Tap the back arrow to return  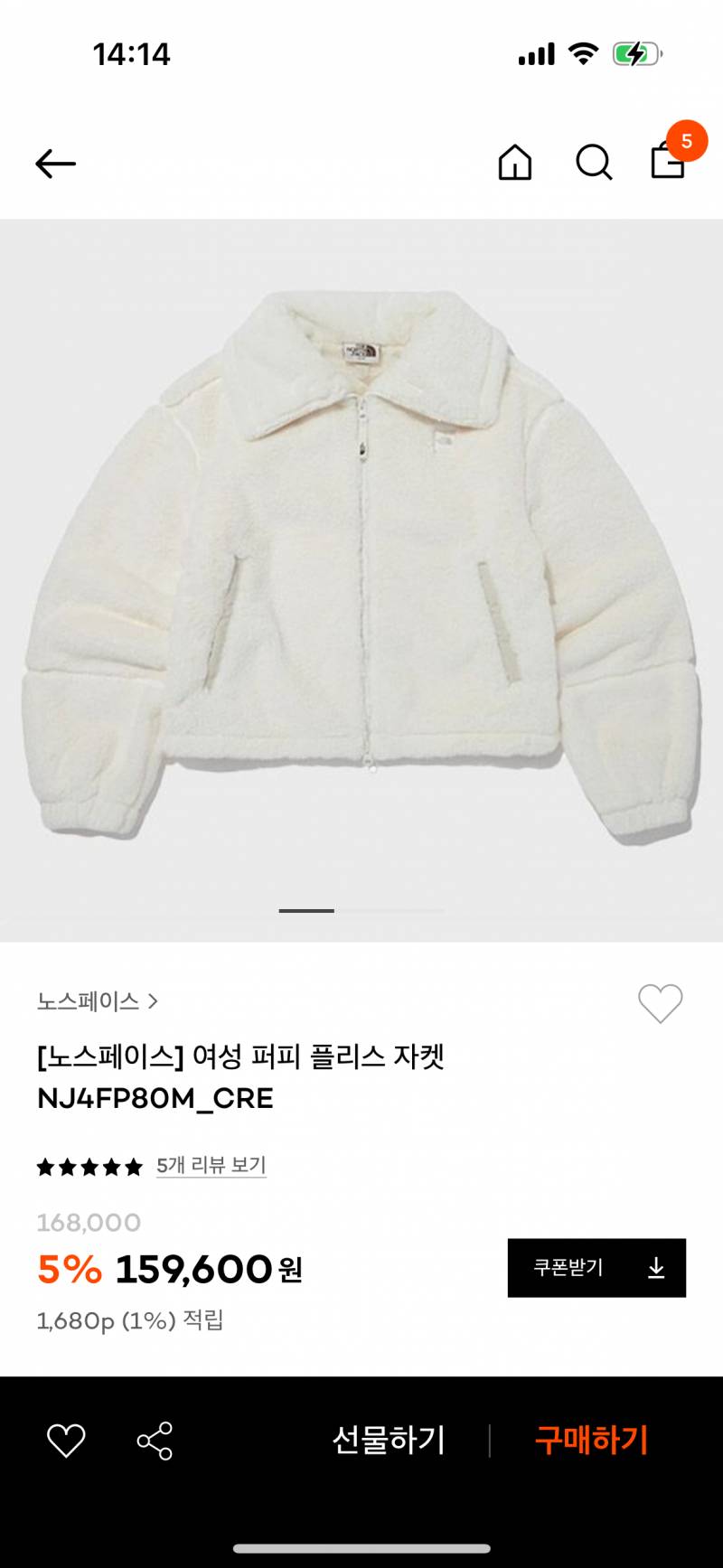[54, 164]
